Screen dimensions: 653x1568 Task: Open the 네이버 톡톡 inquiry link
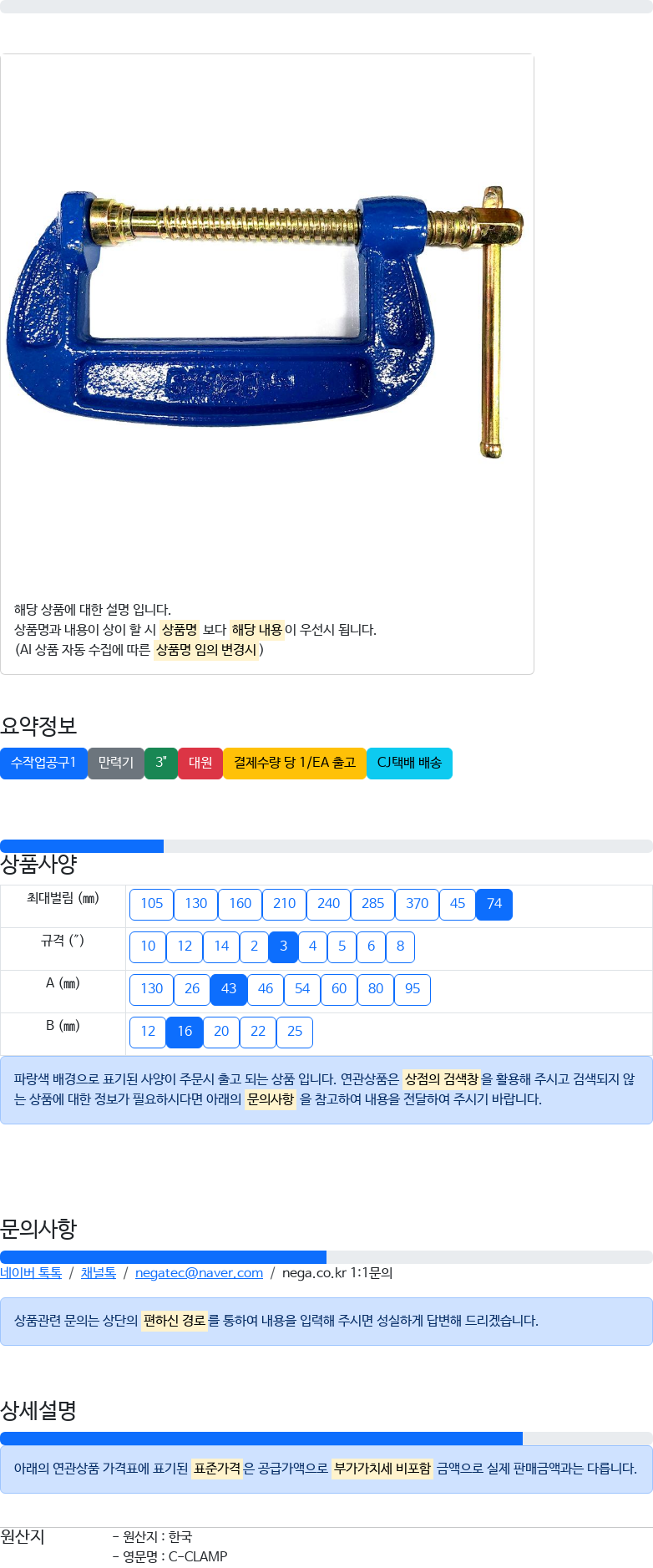tap(31, 1272)
